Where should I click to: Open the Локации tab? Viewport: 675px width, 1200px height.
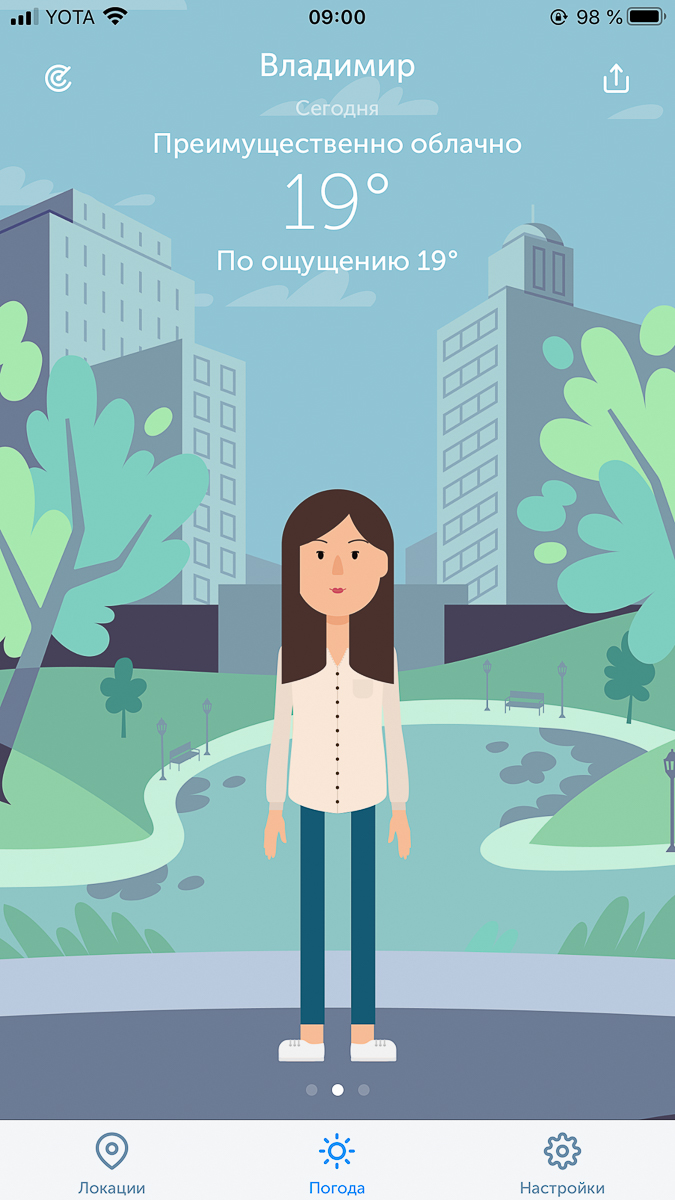pos(112,1163)
